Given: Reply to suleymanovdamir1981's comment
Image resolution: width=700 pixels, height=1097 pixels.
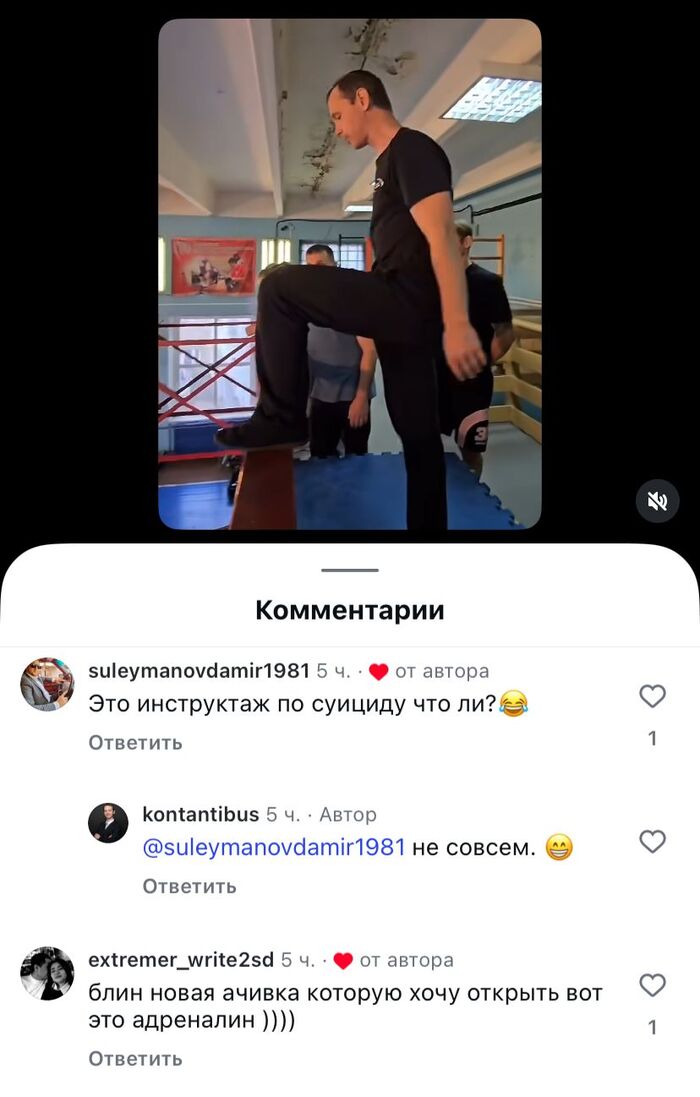Looking at the screenshot, I should tap(135, 742).
